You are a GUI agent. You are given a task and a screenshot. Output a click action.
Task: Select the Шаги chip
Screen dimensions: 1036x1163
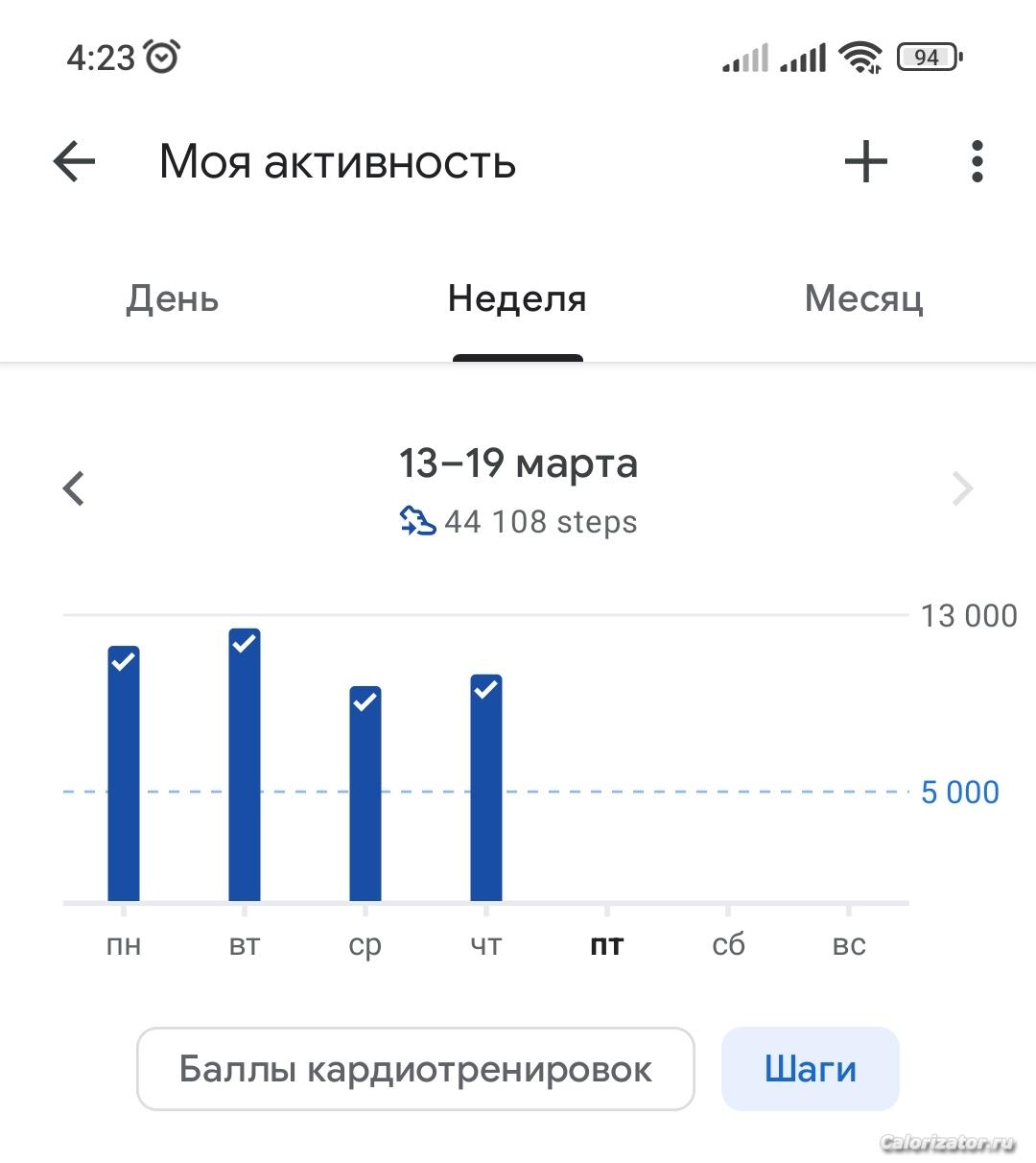810,1069
